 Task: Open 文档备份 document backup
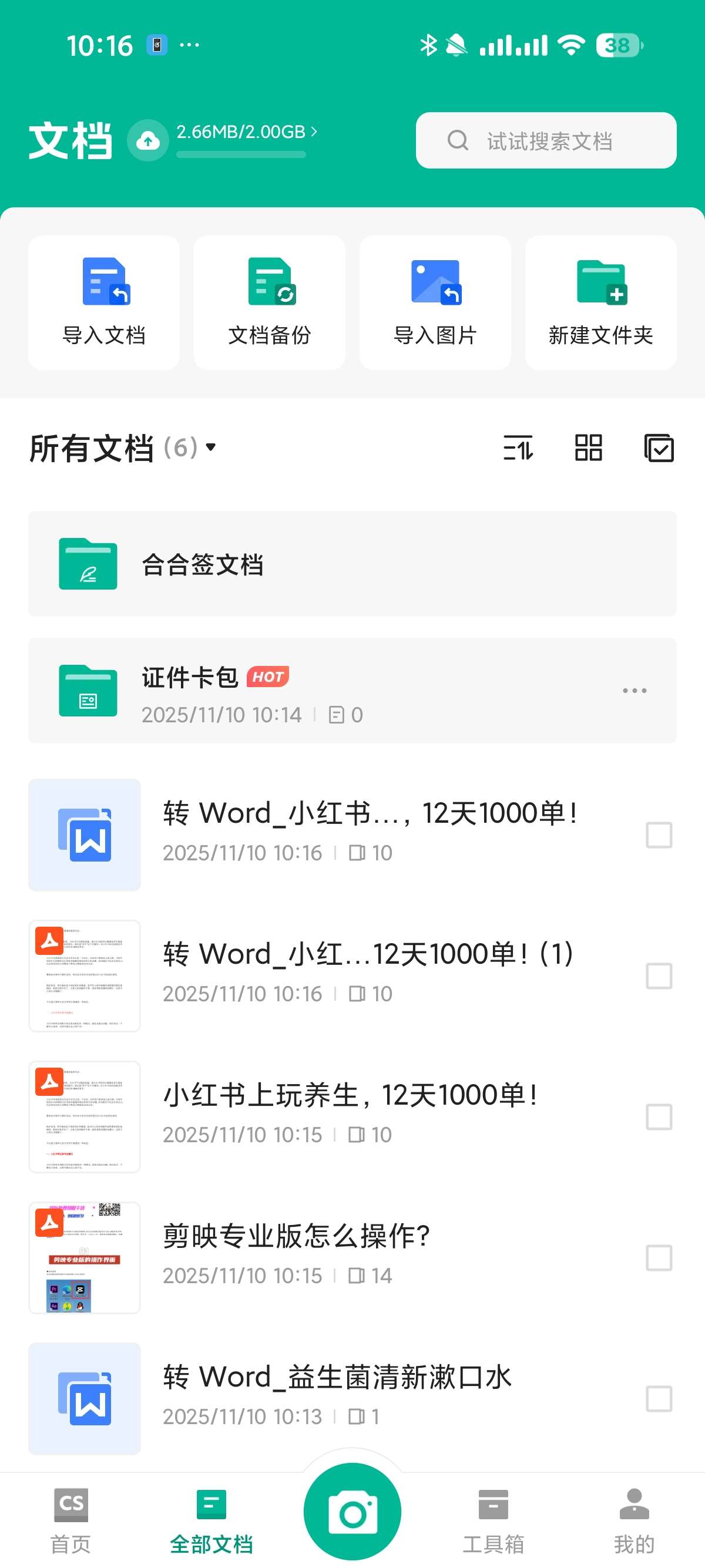(270, 283)
